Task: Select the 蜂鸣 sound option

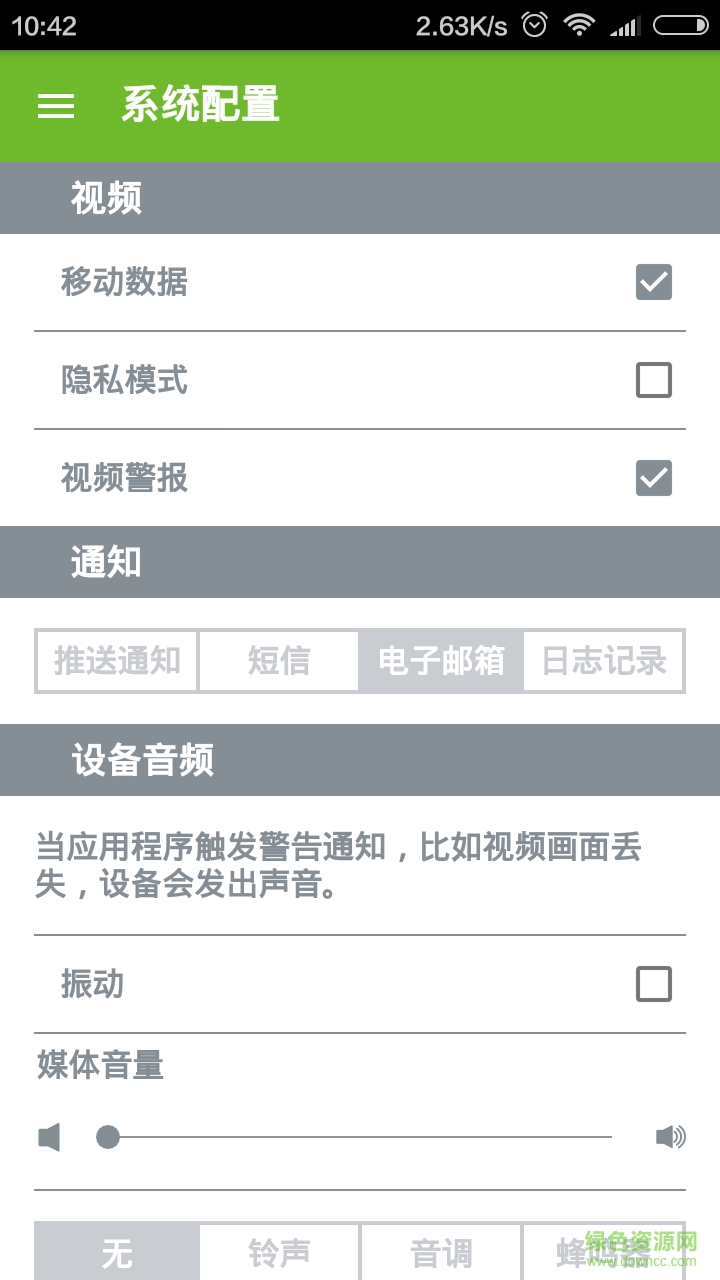Action: click(604, 1251)
